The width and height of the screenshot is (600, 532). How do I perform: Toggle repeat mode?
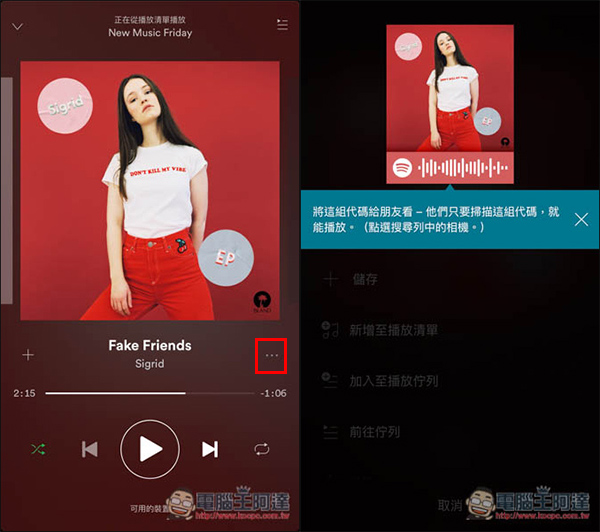coord(262,449)
